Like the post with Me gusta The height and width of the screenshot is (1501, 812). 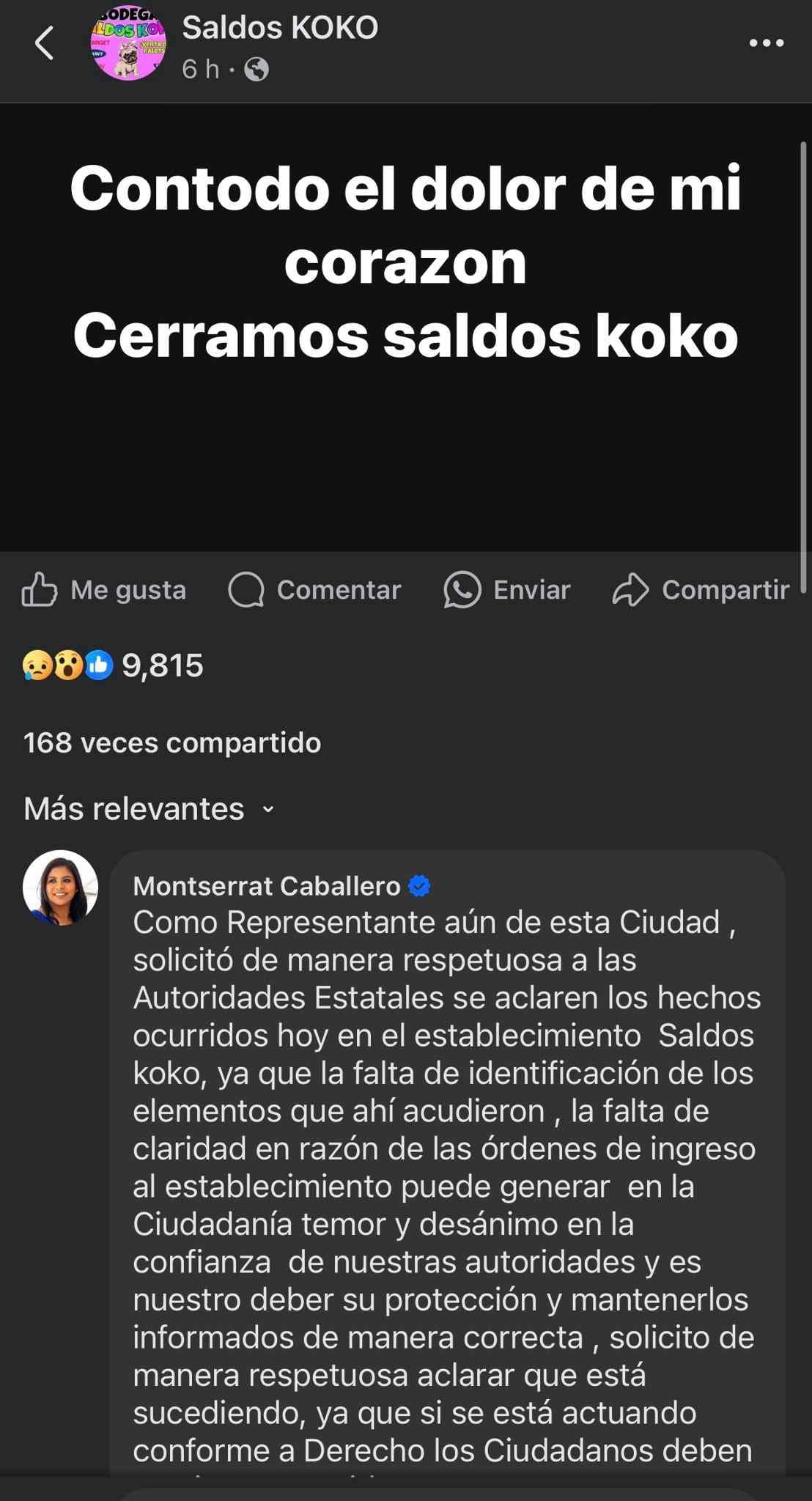coord(104,590)
